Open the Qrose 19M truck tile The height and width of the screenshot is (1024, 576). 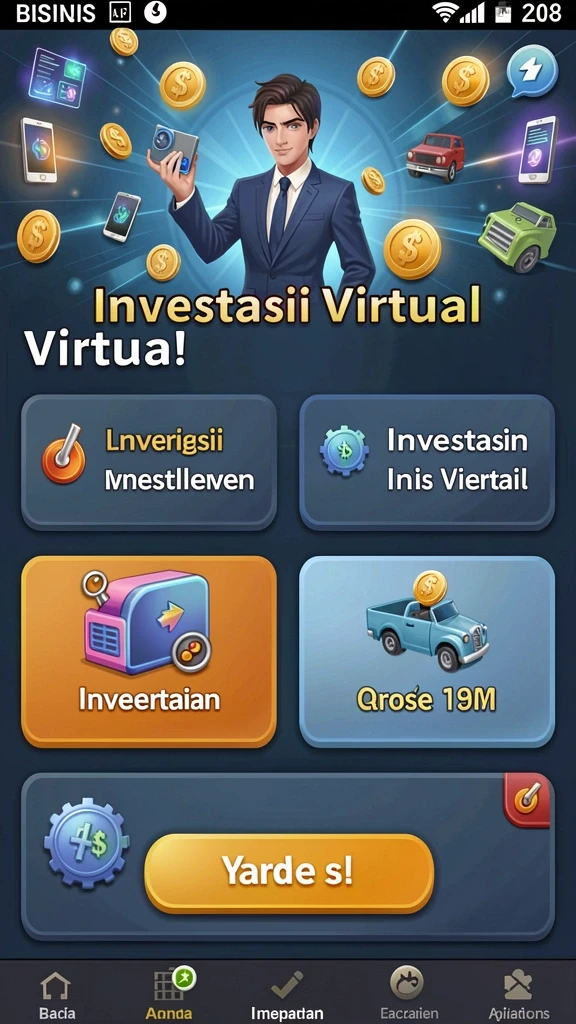point(427,651)
